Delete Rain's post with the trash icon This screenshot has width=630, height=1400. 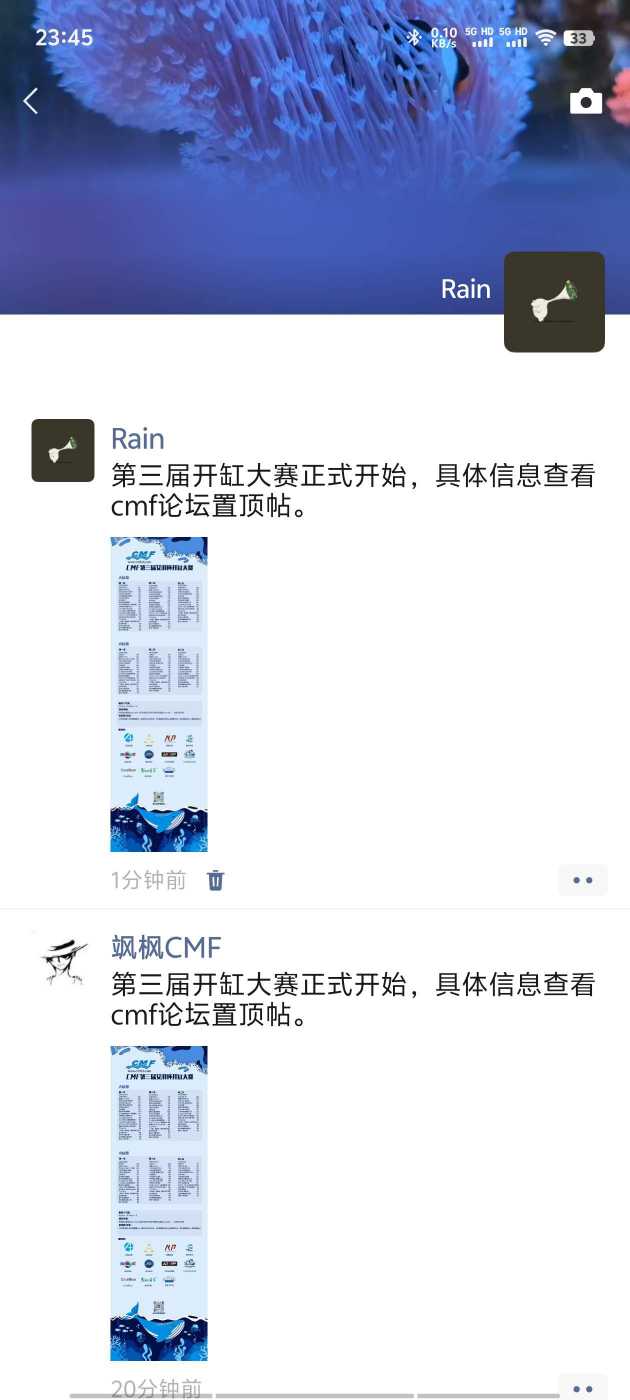216,880
